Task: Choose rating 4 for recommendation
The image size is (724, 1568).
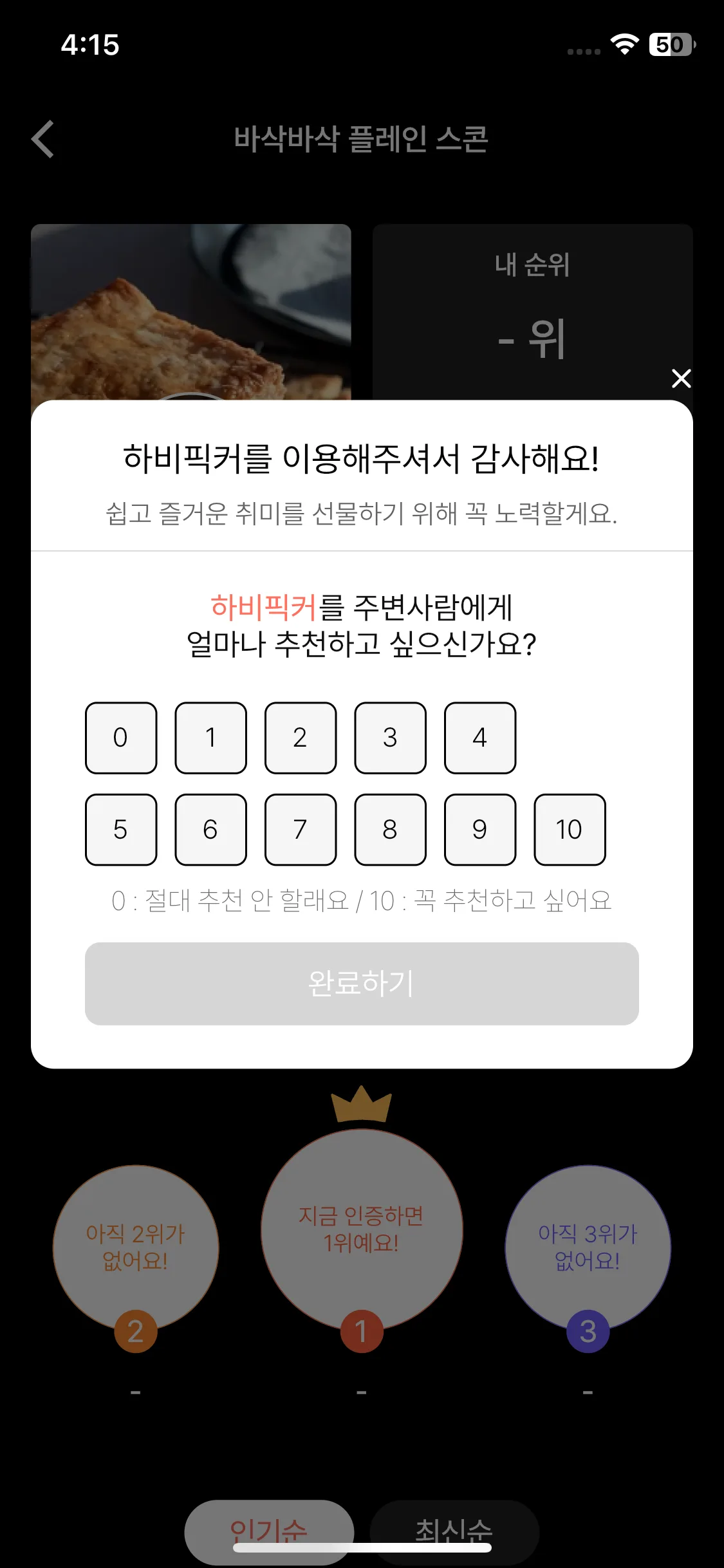Action: coord(479,738)
